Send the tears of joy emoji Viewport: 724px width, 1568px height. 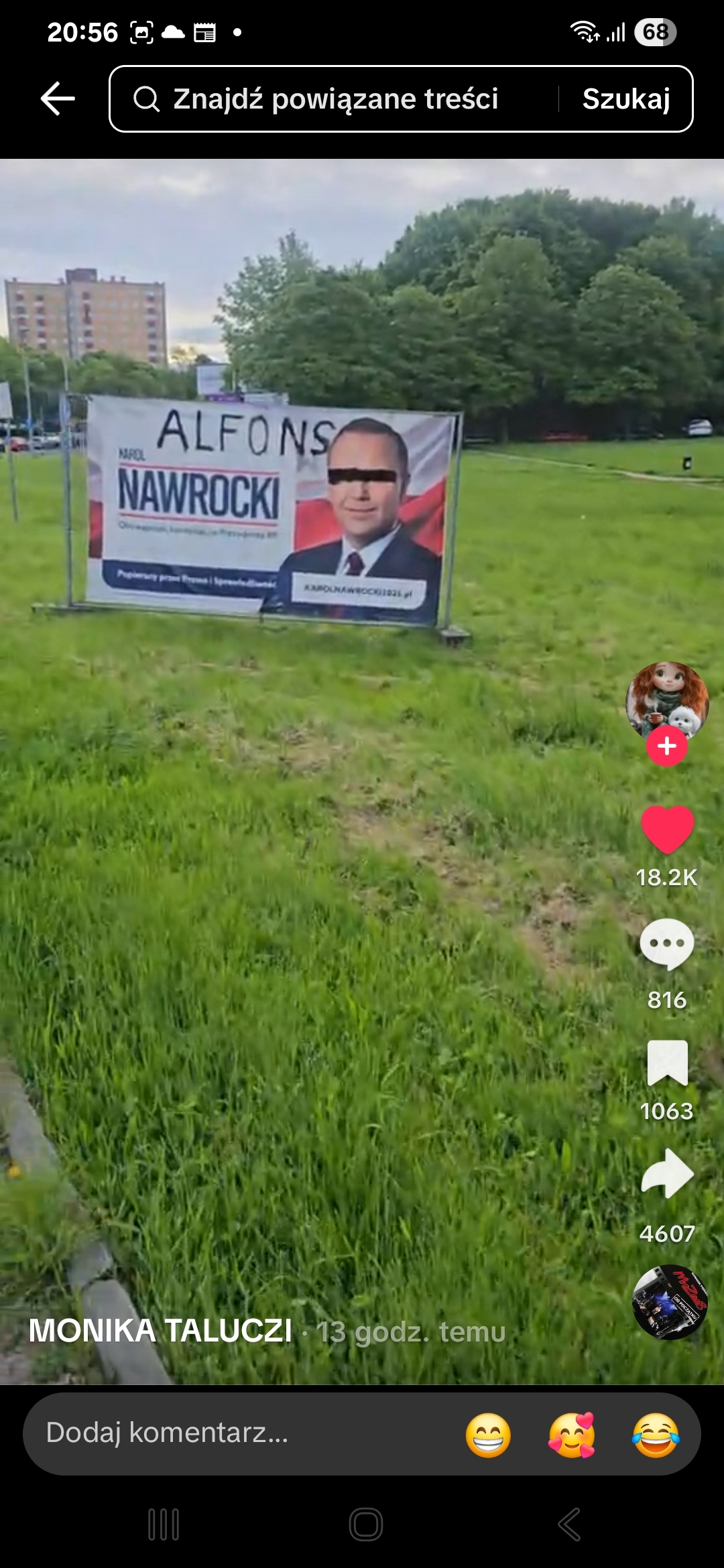point(656,1435)
